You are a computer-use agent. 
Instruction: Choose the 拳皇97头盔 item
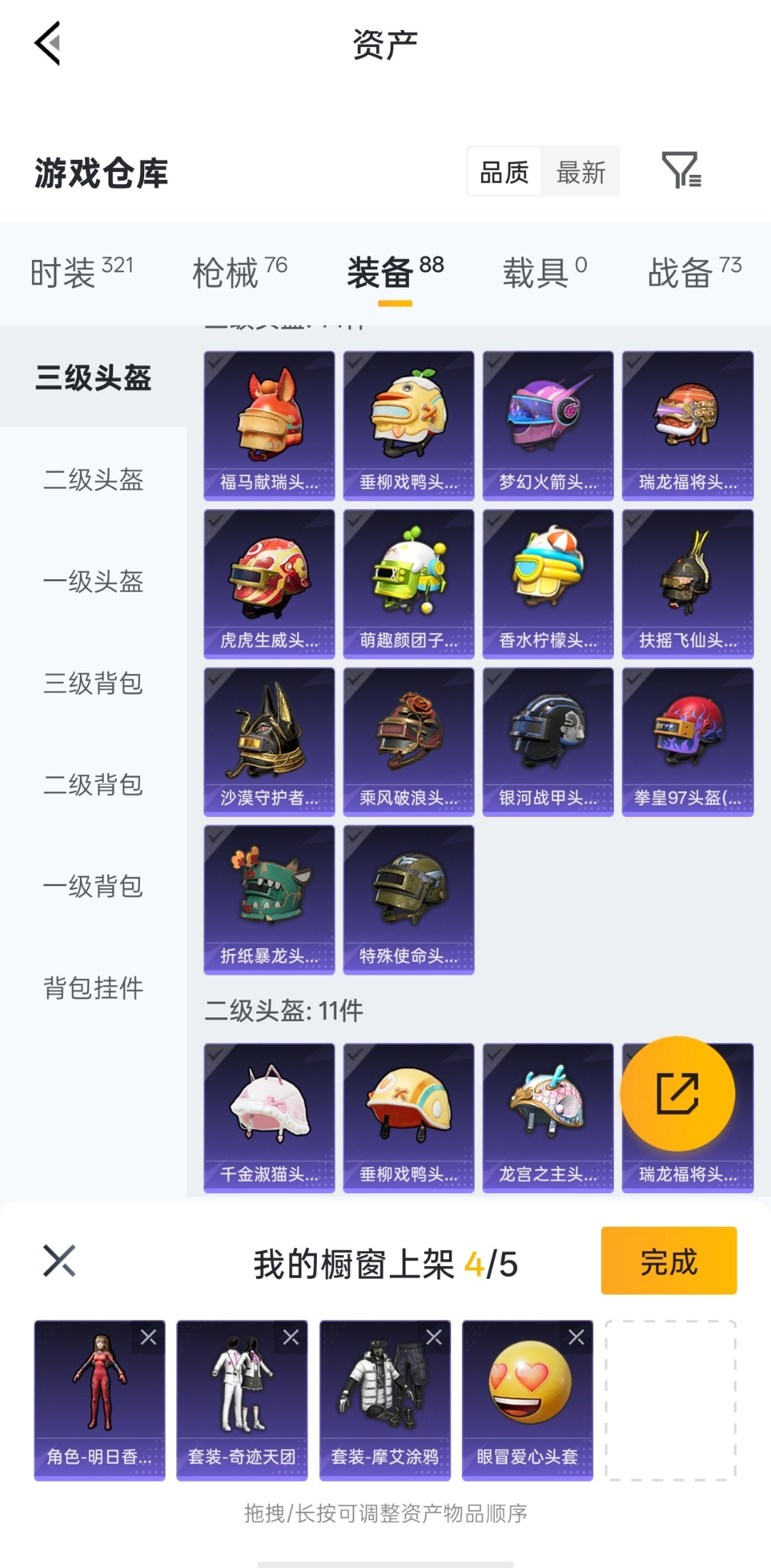[x=687, y=741]
